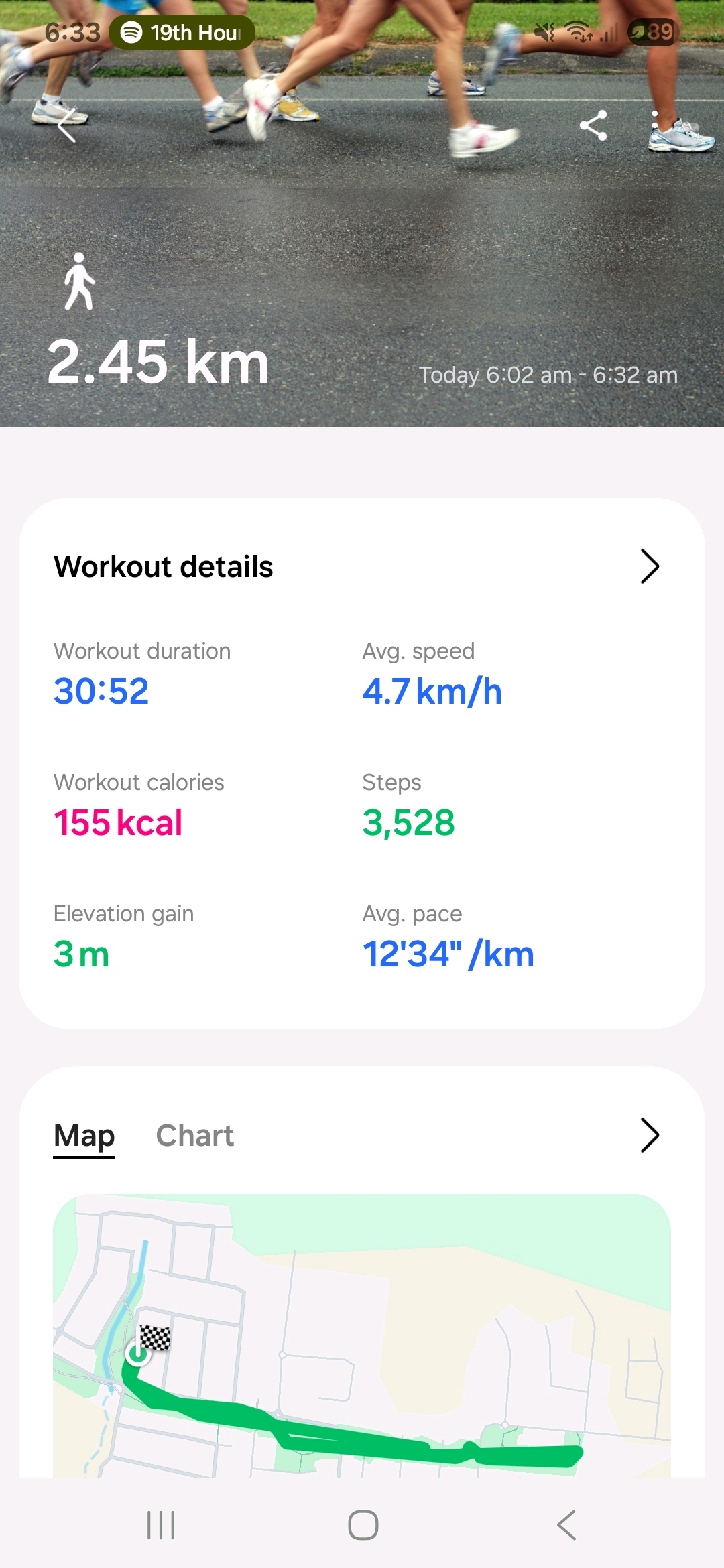The height and width of the screenshot is (1568, 724).
Task: Open full map view via chevron
Action: pos(649,1135)
